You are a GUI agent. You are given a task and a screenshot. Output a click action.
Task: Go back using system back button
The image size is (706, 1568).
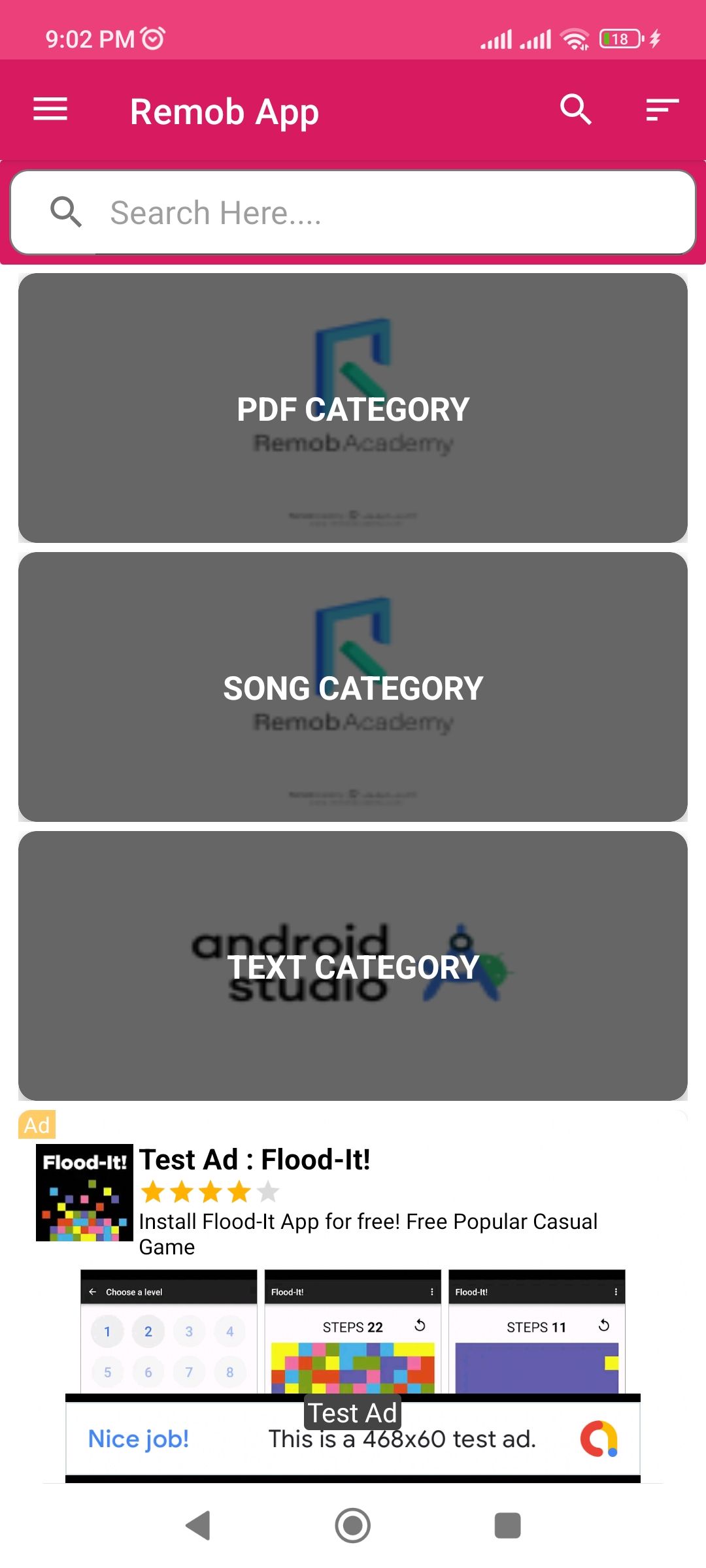[x=197, y=1526]
